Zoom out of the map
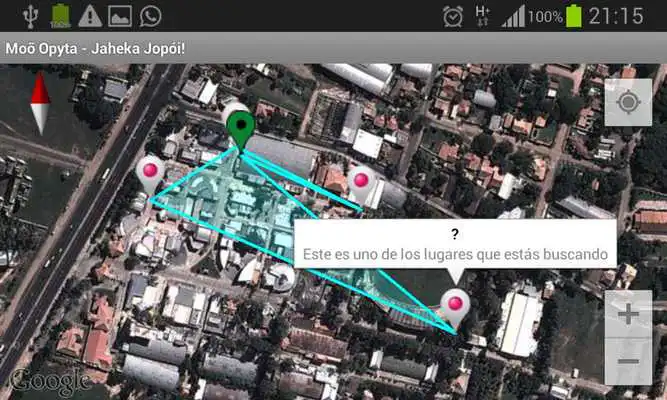667x400 pixels. (628, 361)
